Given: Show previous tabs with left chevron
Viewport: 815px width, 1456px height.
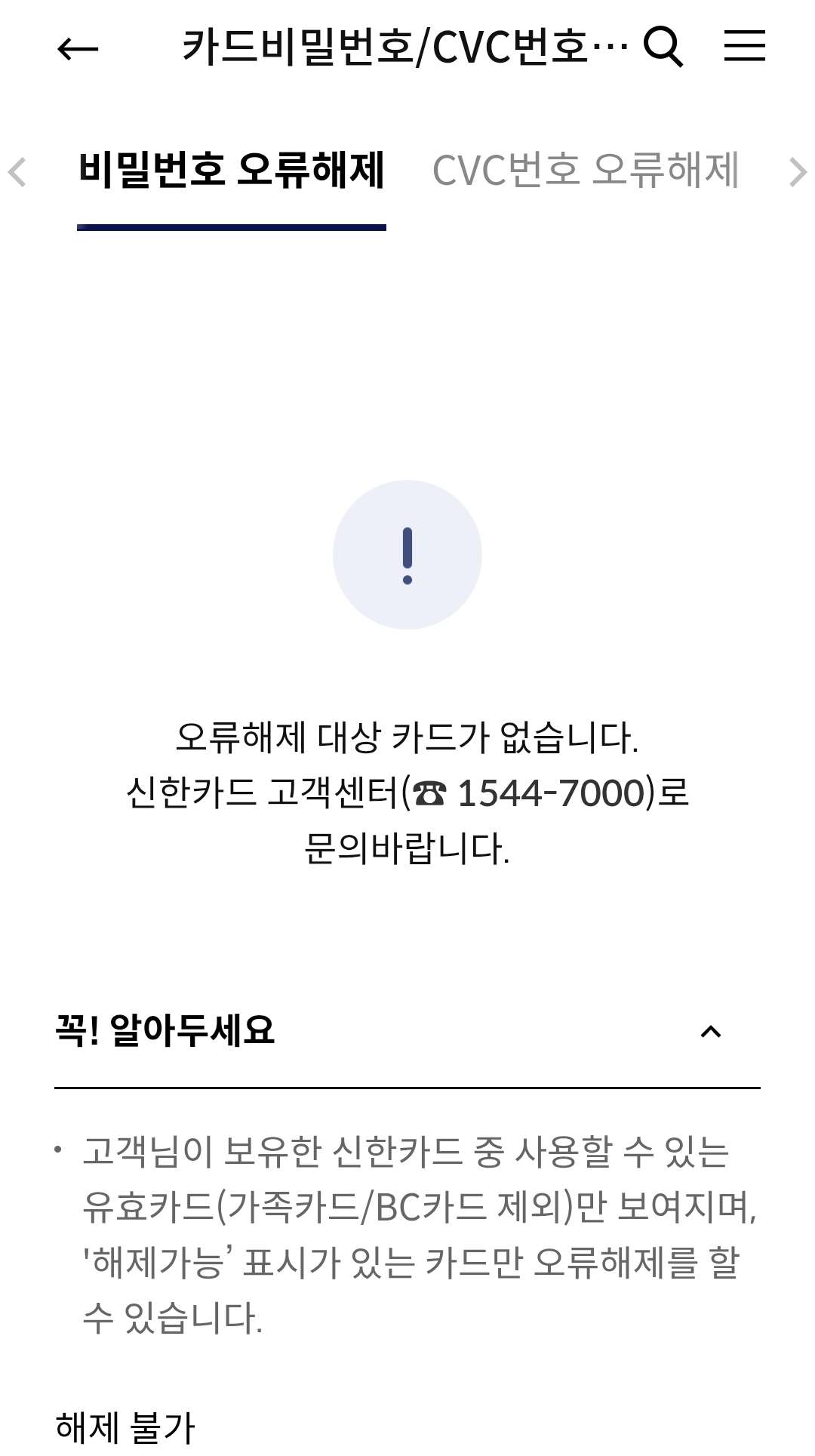Looking at the screenshot, I should coord(18,172).
